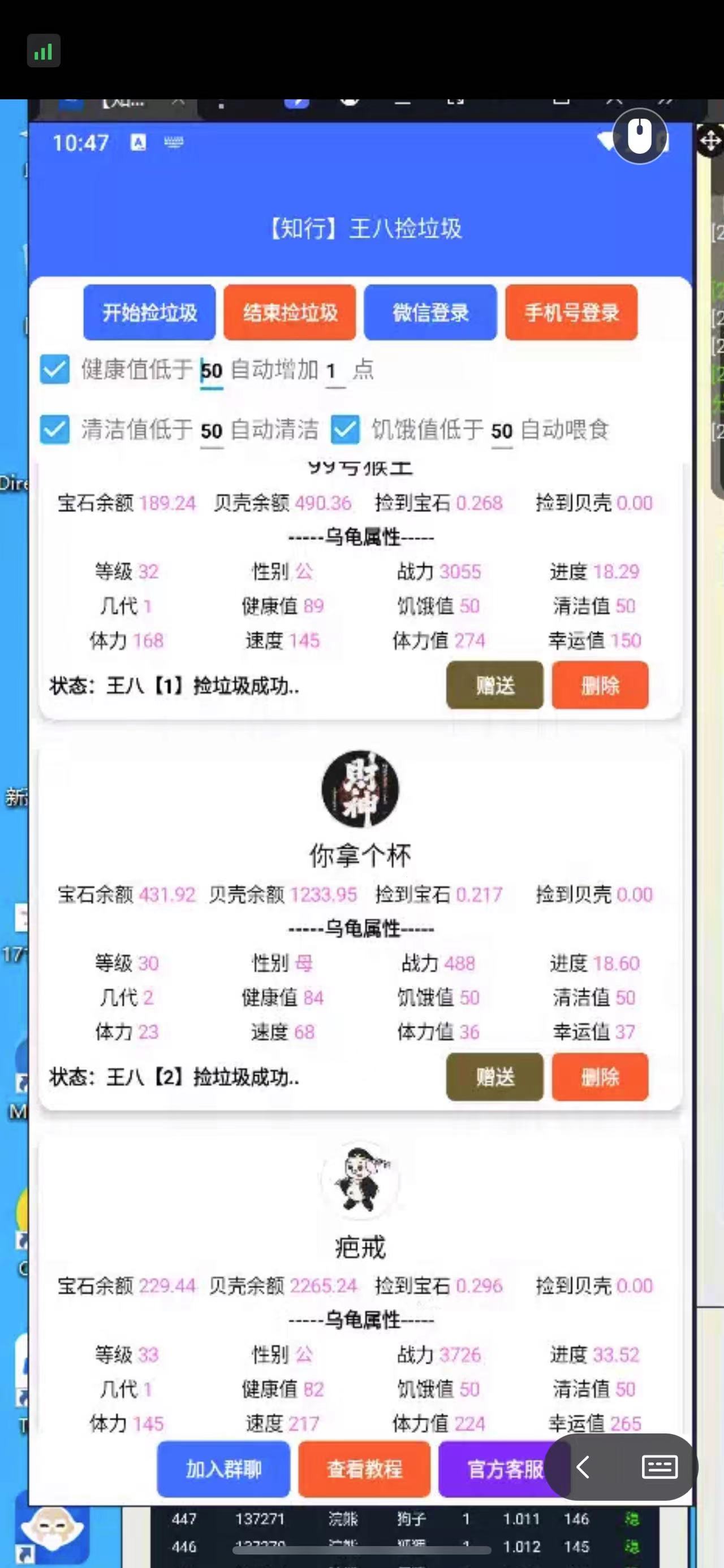Screen dimensions: 724x1568
Task: Open the floating keyboard icon
Action: 660,1467
